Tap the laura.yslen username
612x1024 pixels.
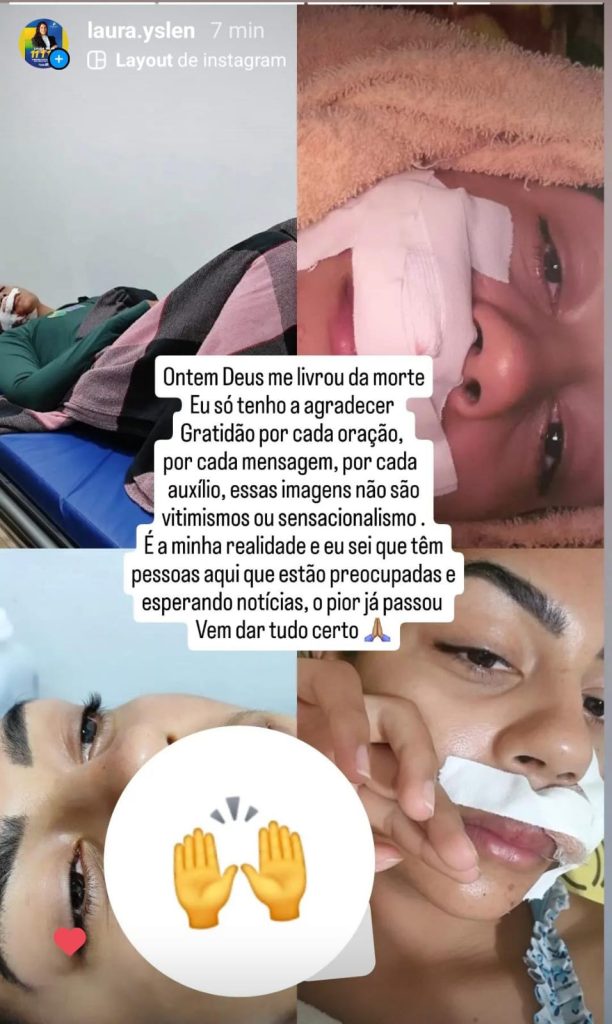[141, 31]
